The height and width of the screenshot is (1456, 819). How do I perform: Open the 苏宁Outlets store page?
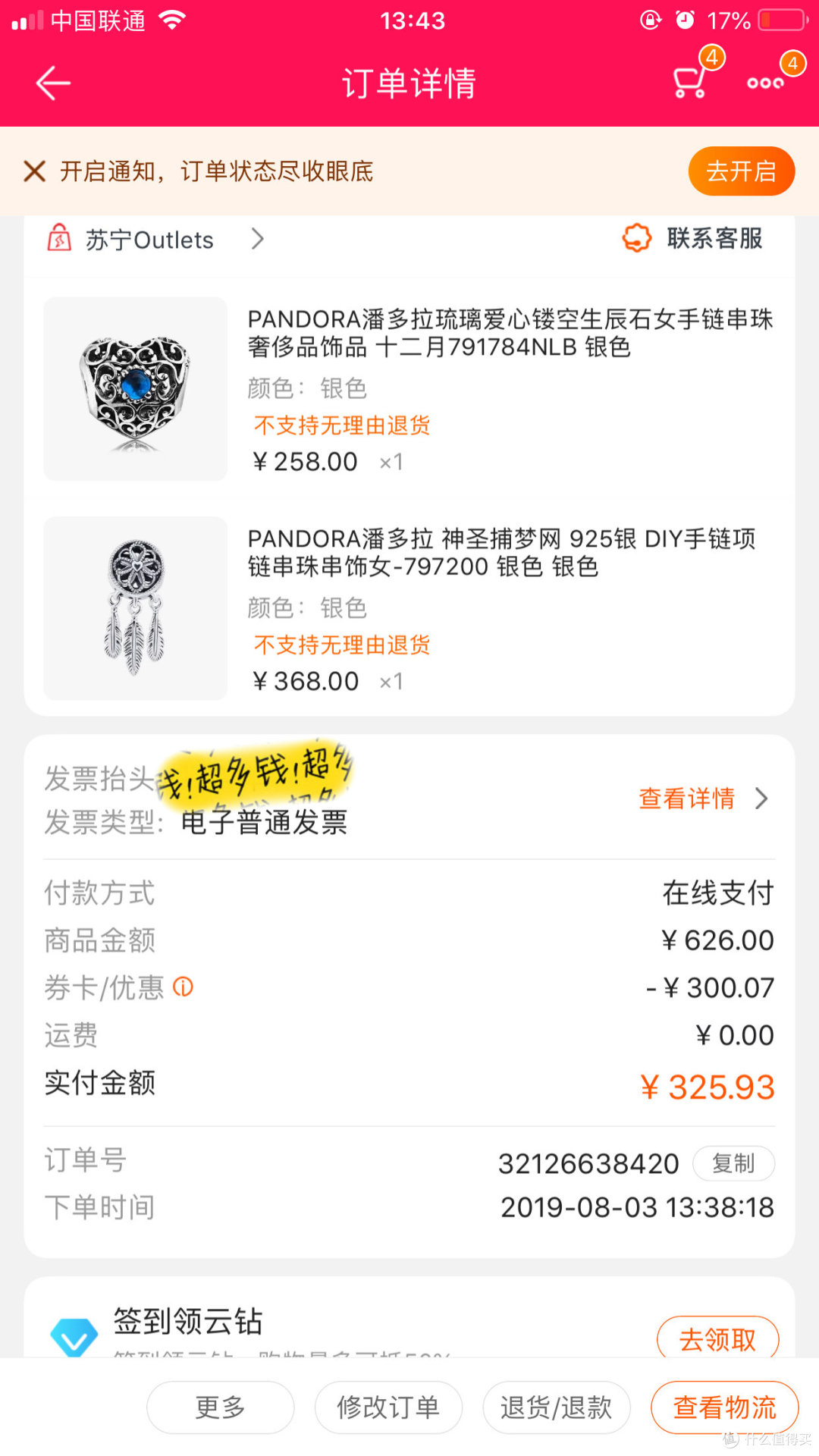(x=152, y=240)
